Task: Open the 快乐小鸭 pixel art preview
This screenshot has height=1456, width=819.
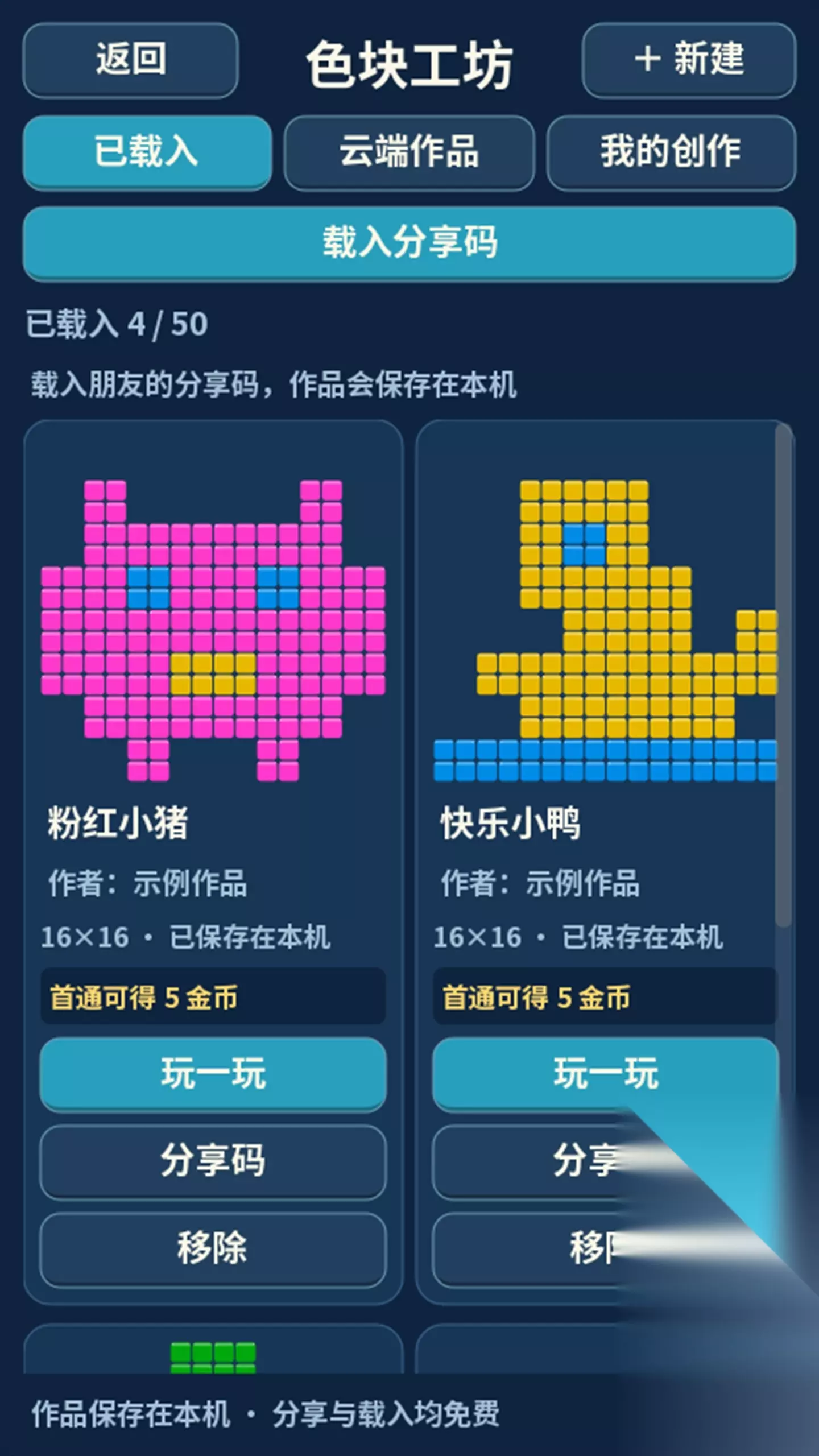Action: click(606, 630)
